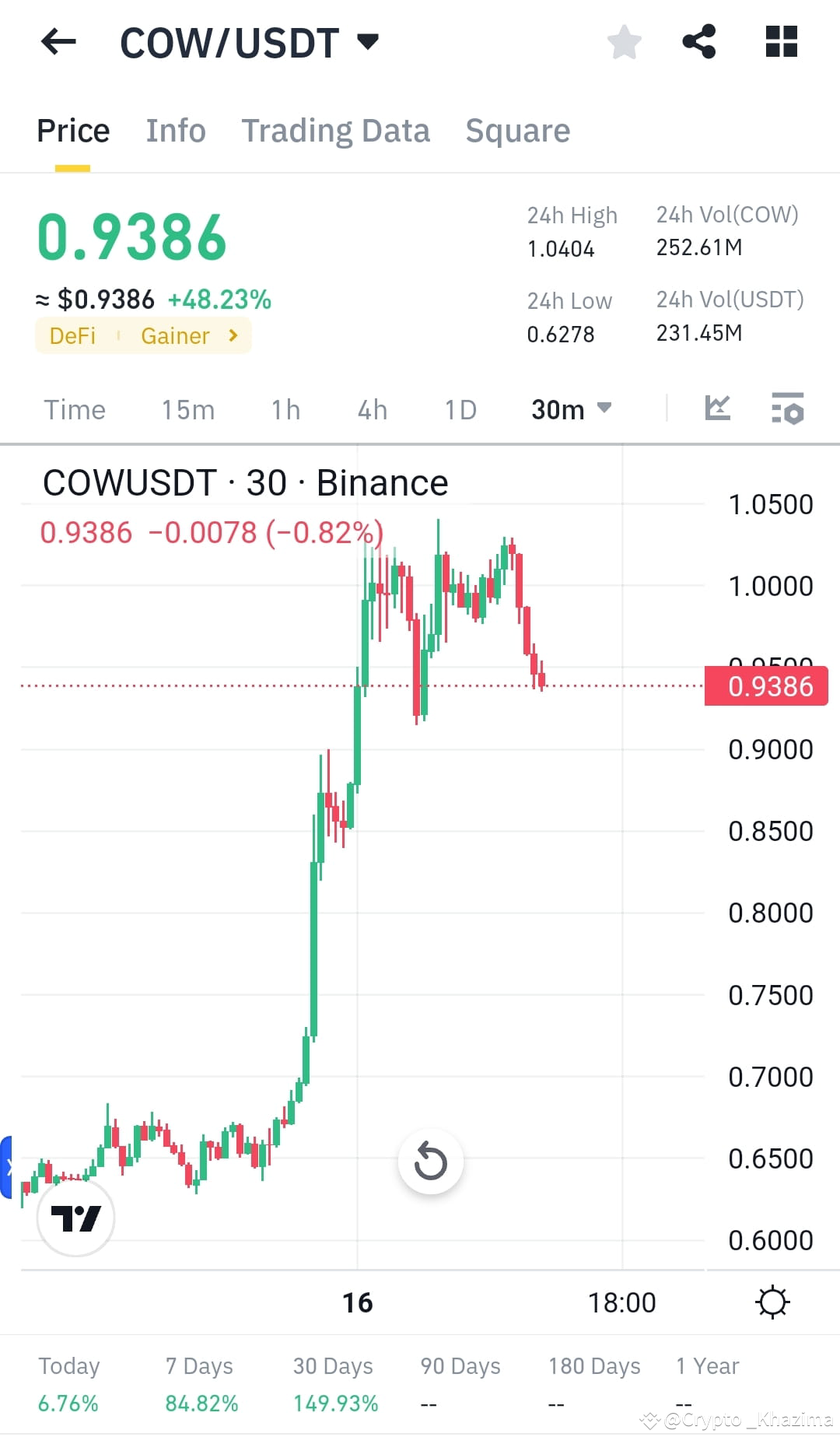Open the Info tab
This screenshot has height=1437, width=840.
[x=175, y=131]
